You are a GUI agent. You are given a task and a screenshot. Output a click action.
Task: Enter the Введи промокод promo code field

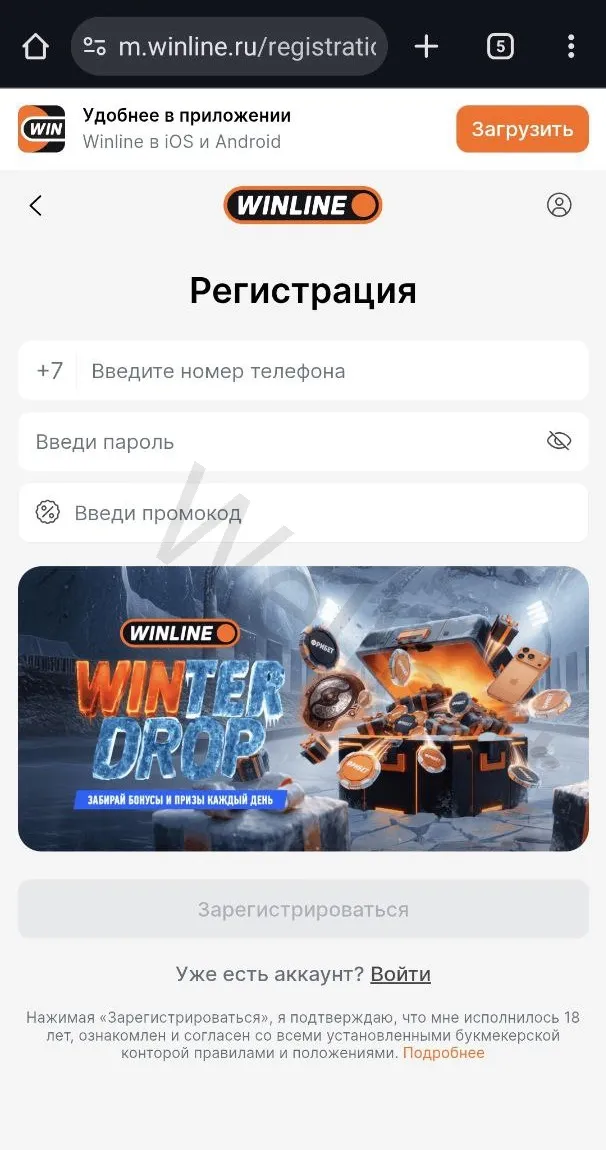(x=310, y=513)
